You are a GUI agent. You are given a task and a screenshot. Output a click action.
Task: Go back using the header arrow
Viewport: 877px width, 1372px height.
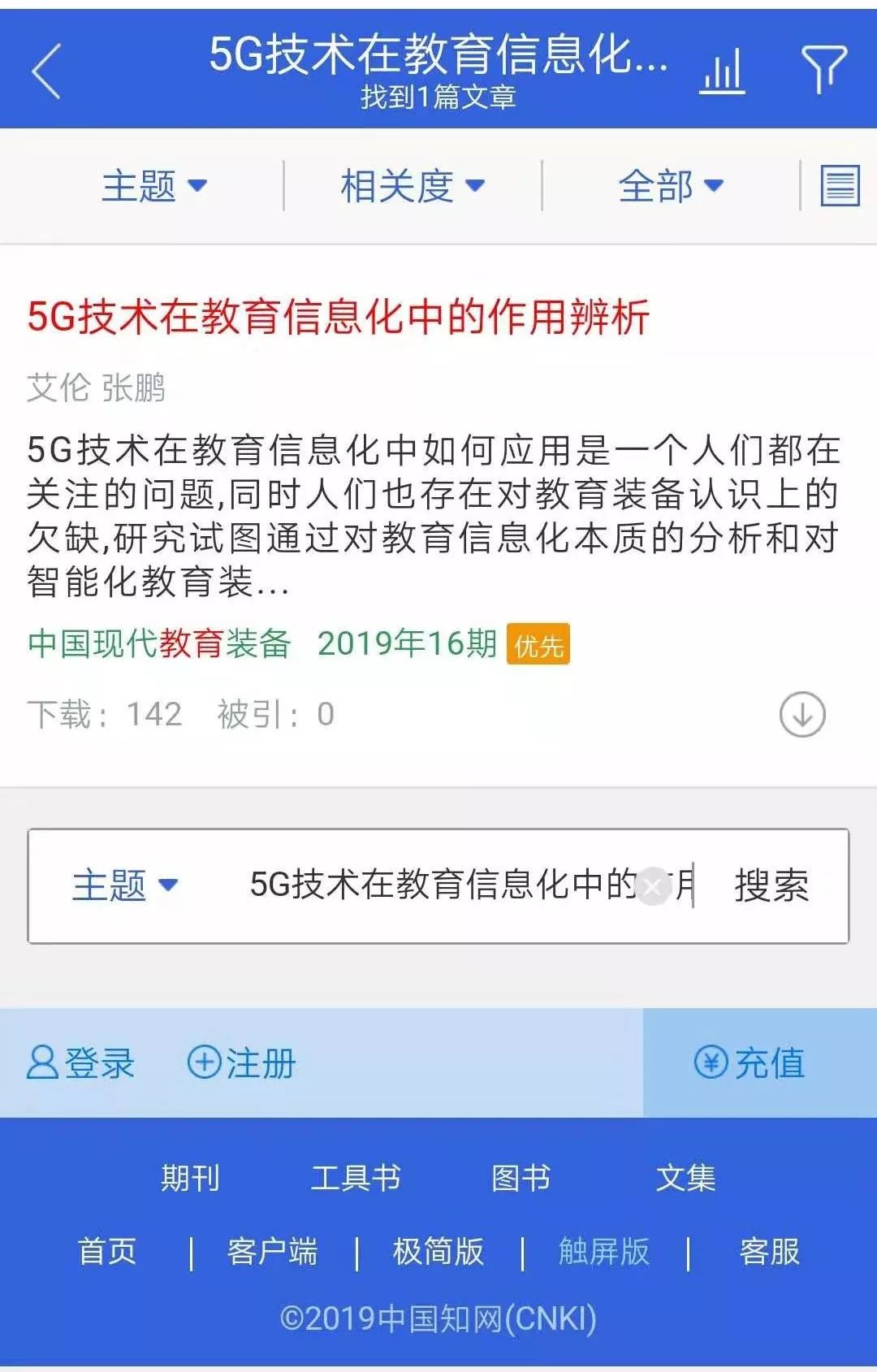click(47, 71)
